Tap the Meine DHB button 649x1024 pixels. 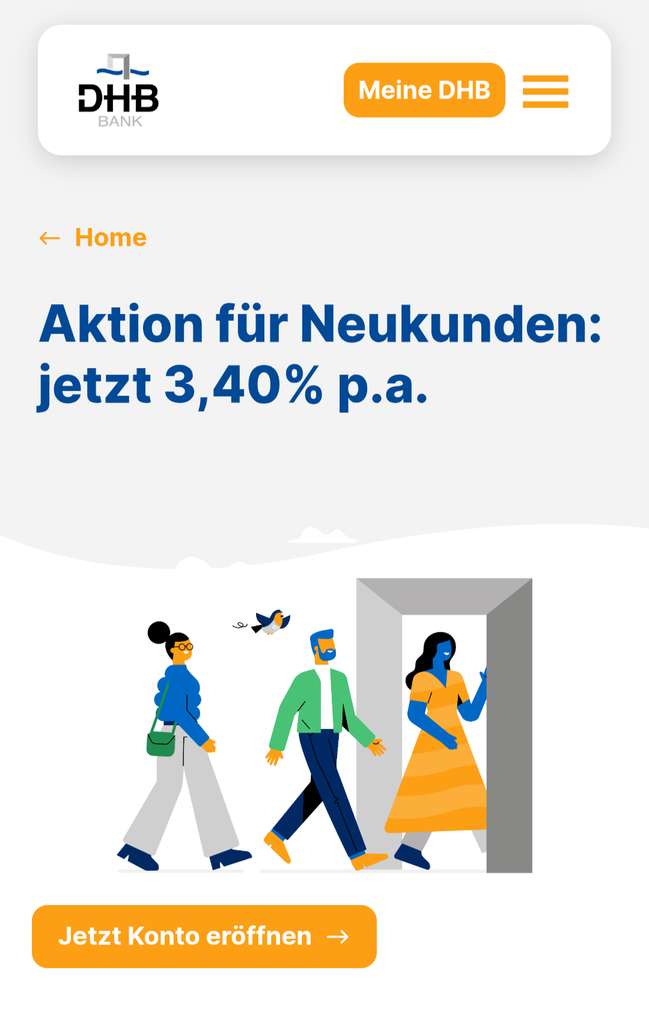424,90
